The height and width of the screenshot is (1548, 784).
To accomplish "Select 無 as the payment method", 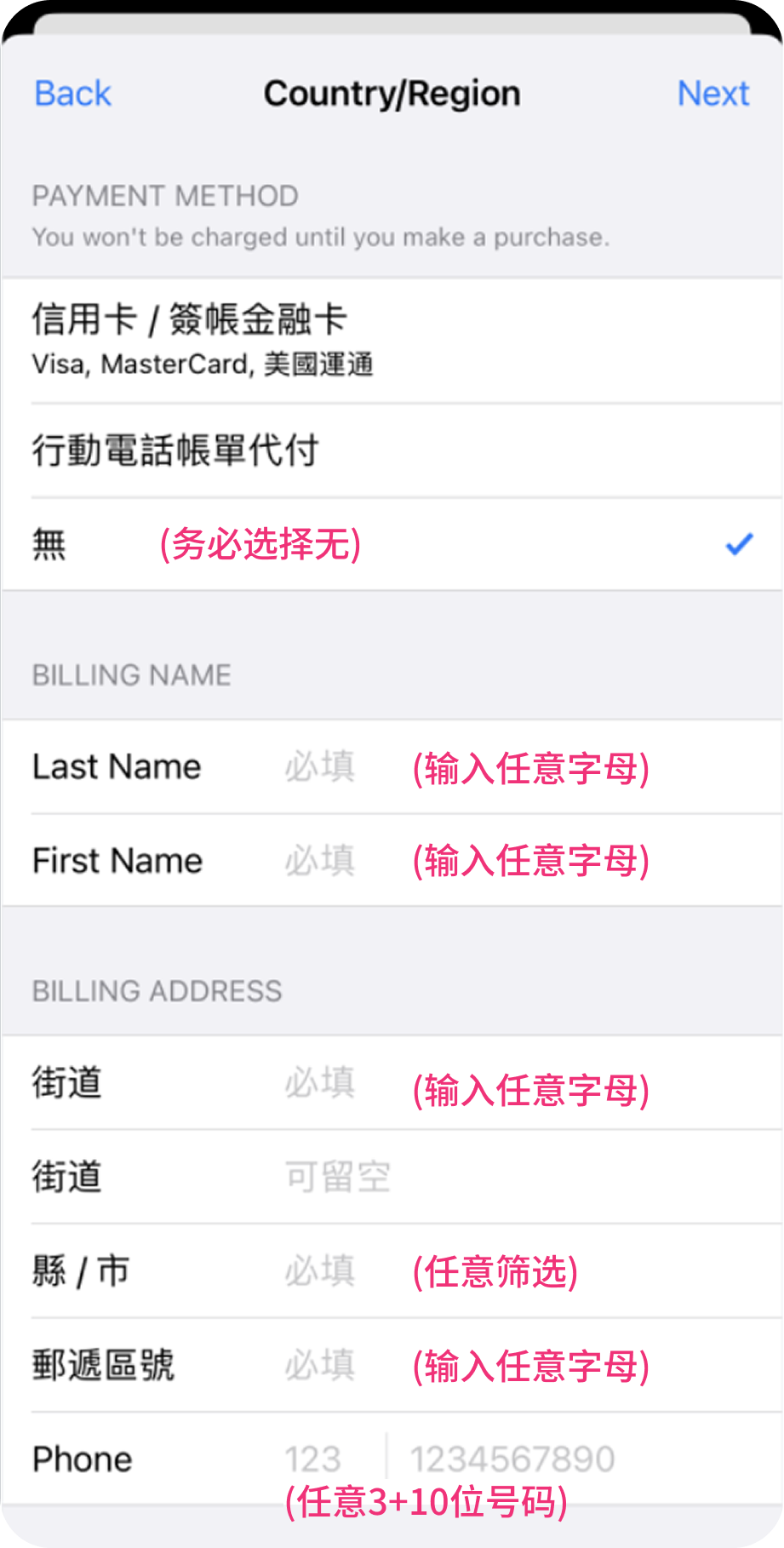I will 392,544.
